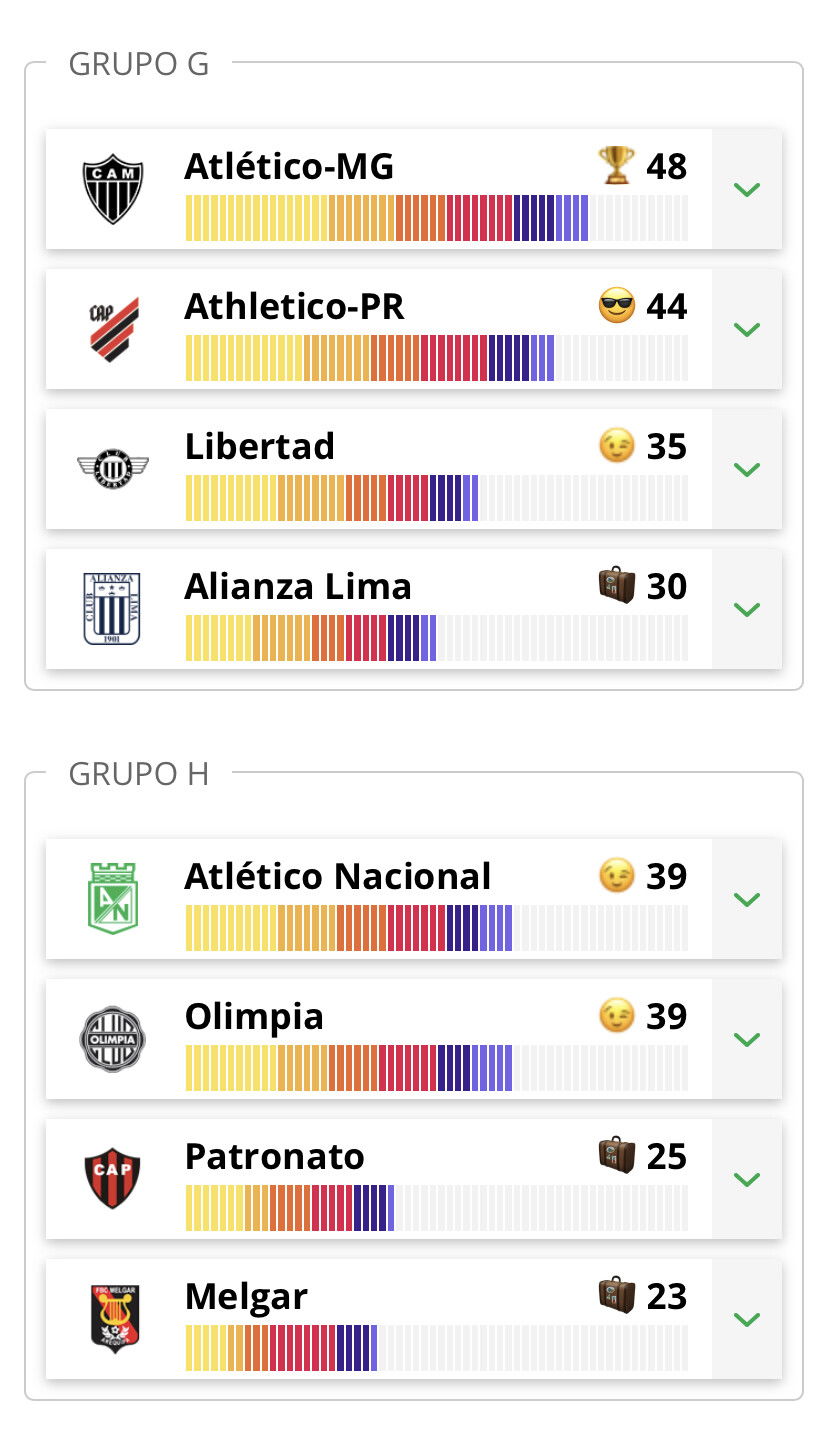The image size is (828, 1450).
Task: Expand the Atlético-MG row chevron
Action: pyautogui.click(x=747, y=189)
